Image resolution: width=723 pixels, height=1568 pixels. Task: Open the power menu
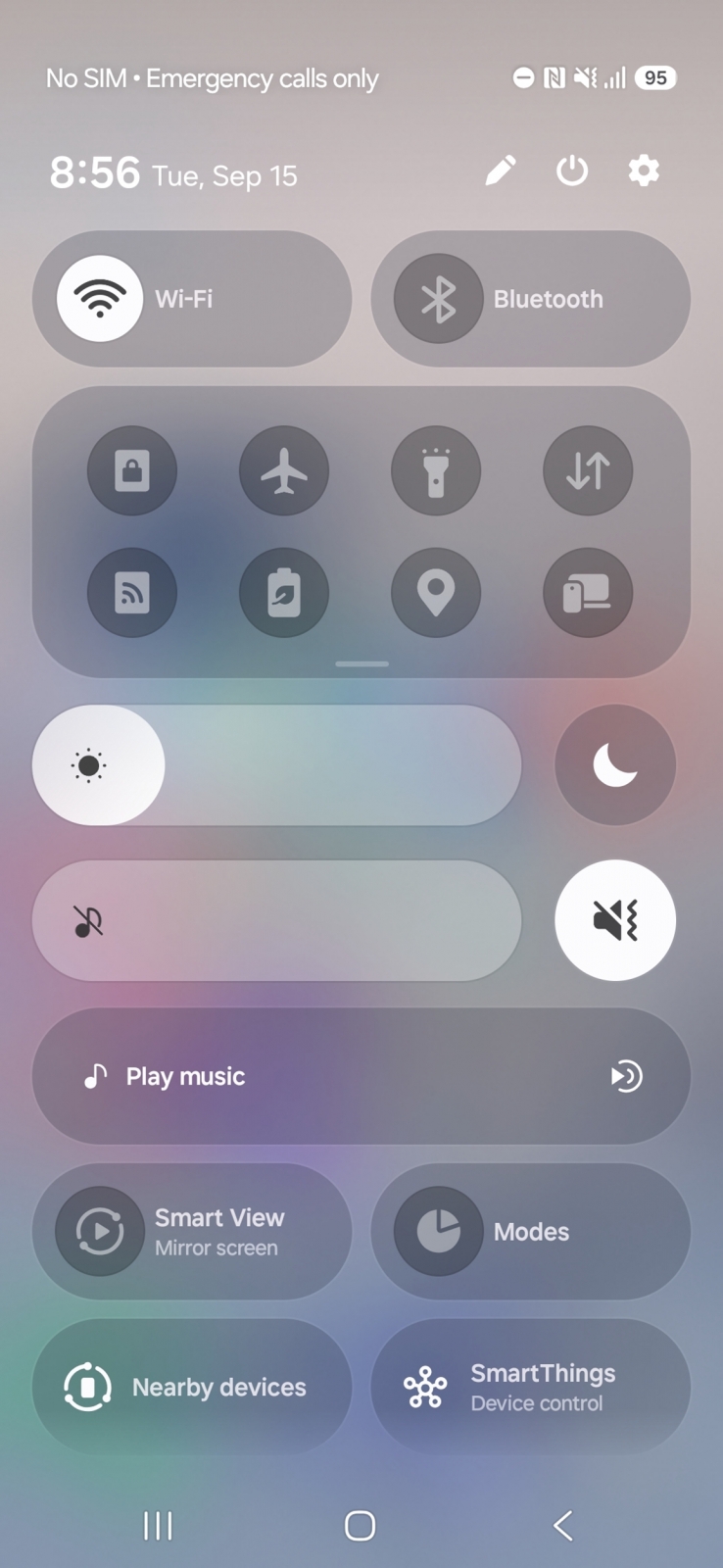tap(572, 171)
